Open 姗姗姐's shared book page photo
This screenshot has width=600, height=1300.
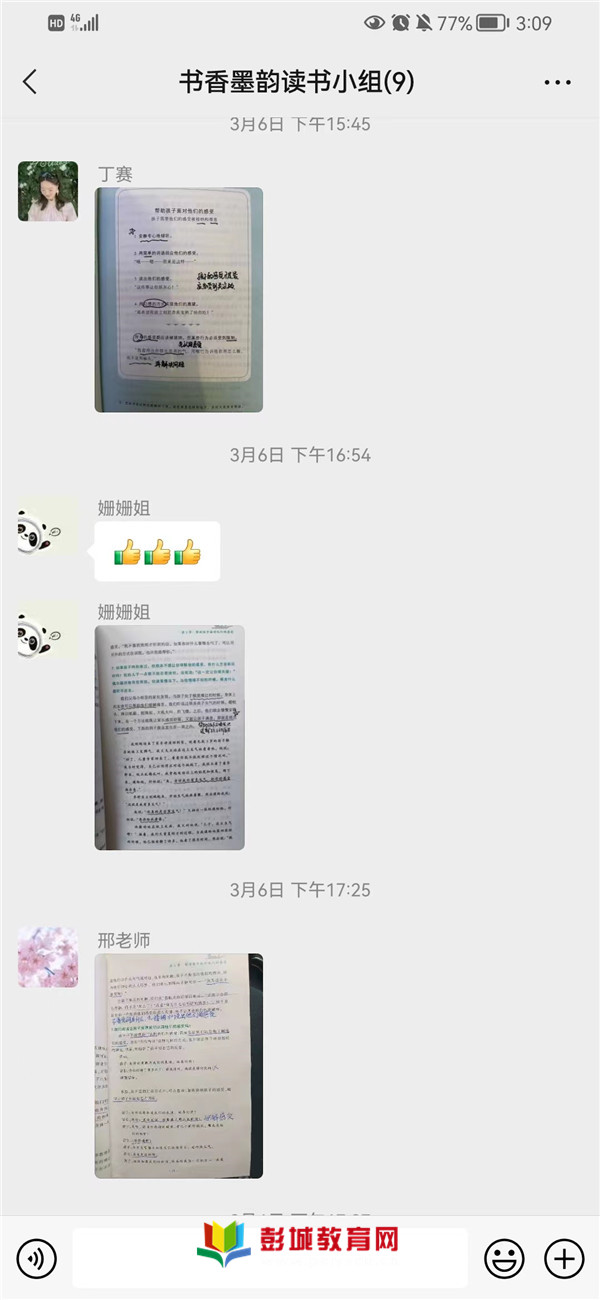click(170, 738)
